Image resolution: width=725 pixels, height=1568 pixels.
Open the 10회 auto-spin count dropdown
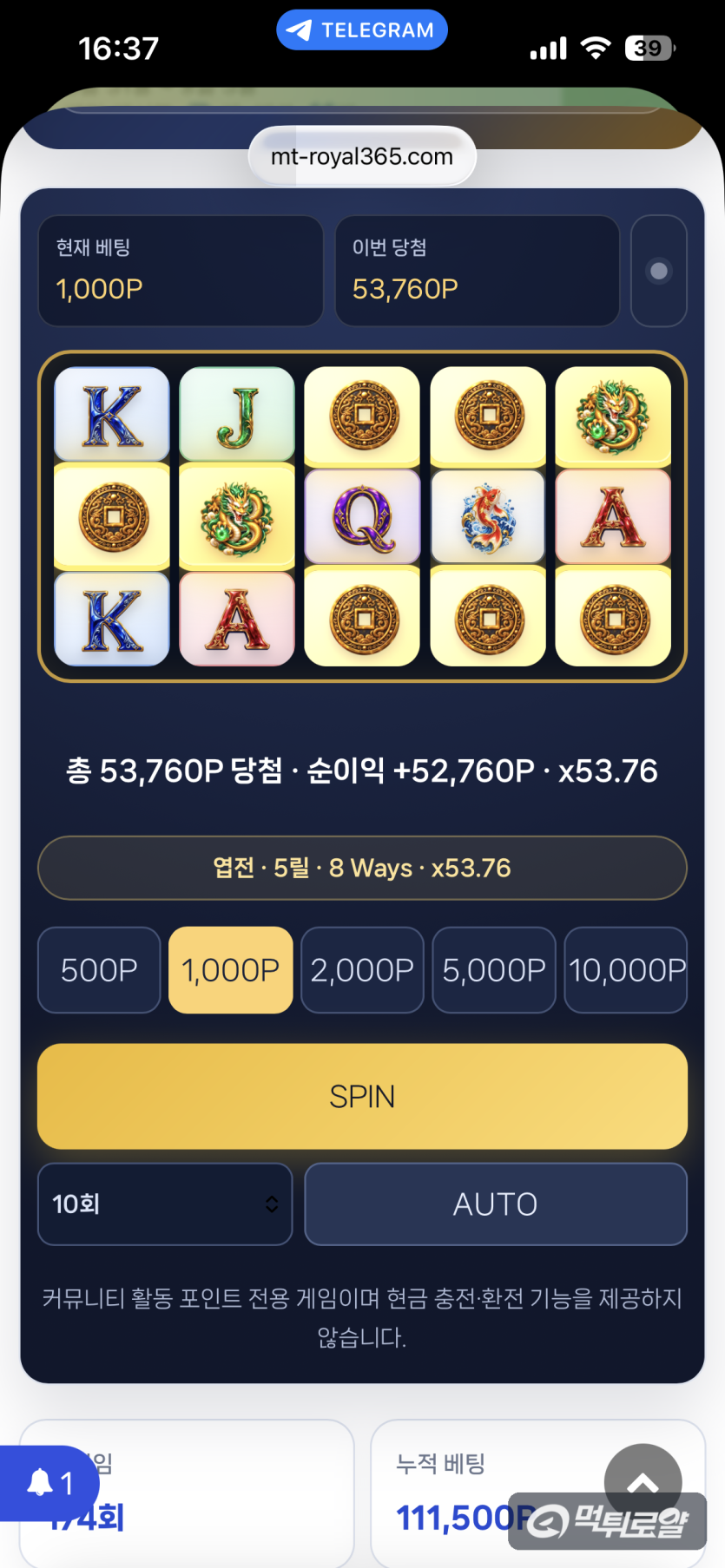tap(165, 1204)
